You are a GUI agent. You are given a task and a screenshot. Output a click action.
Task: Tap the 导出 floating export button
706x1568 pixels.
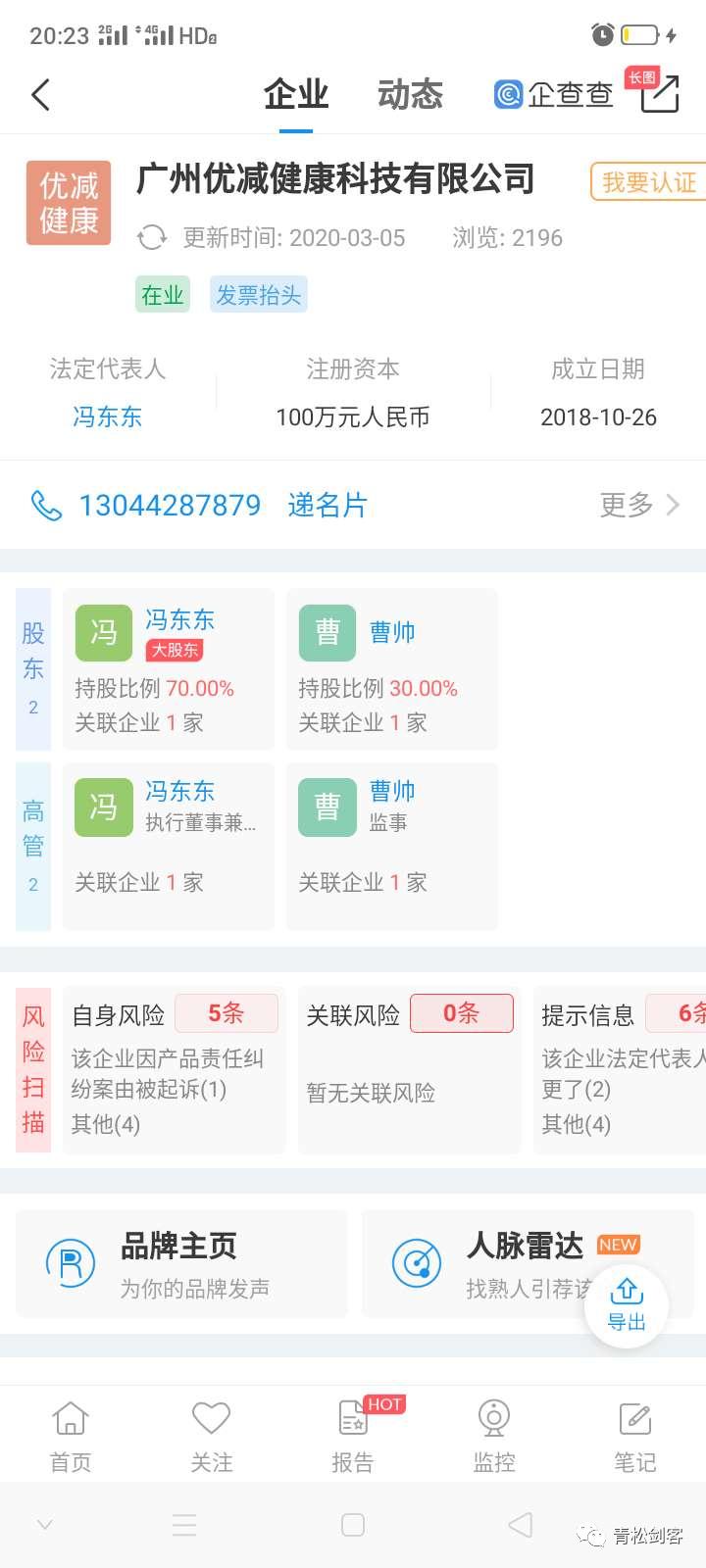click(626, 1304)
